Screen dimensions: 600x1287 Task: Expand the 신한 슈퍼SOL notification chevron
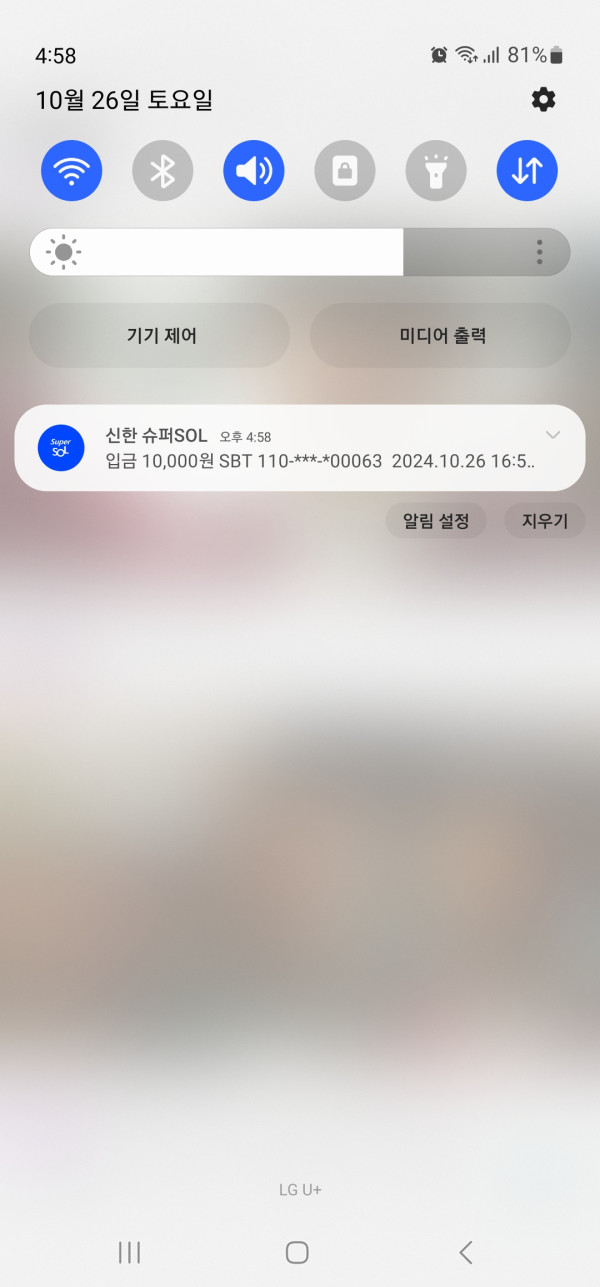point(552,434)
